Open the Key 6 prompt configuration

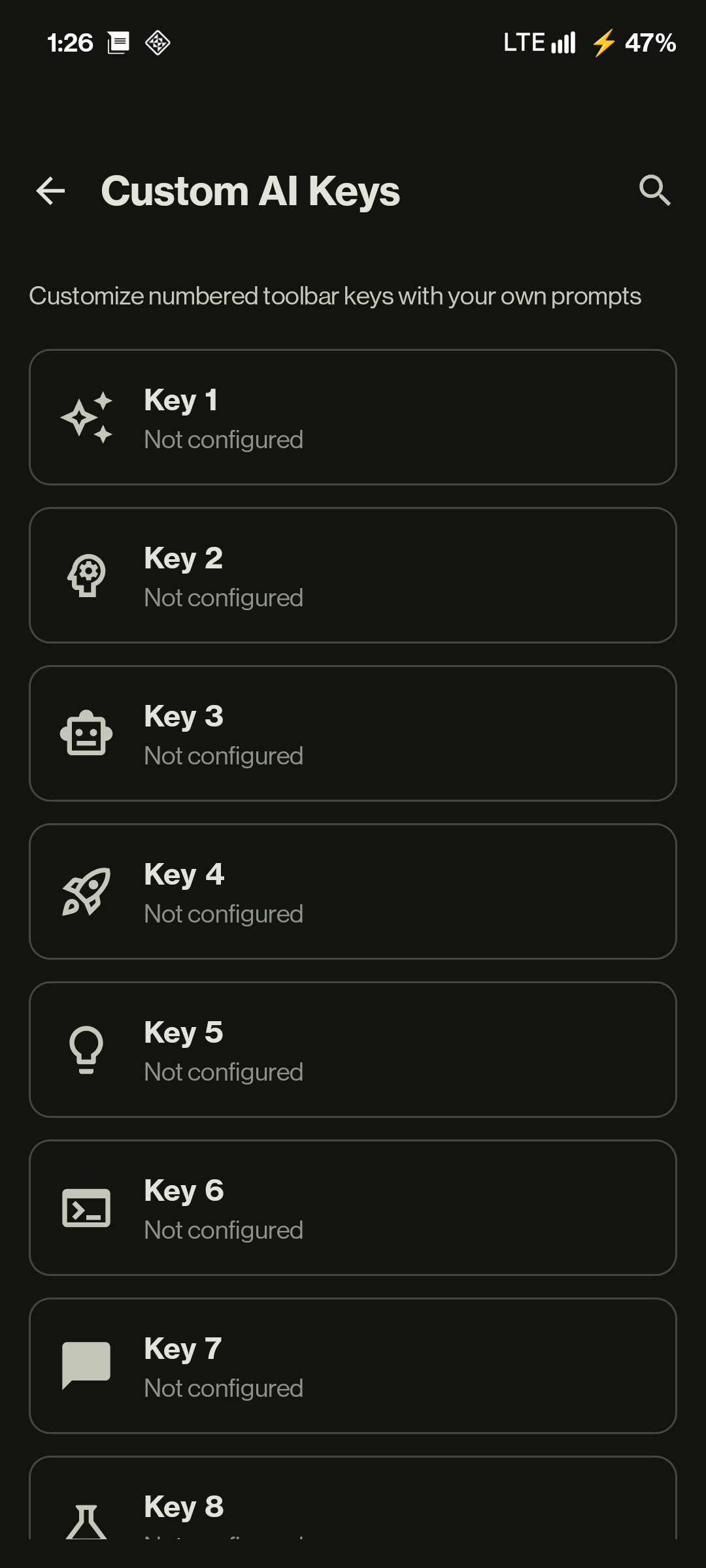click(353, 1207)
